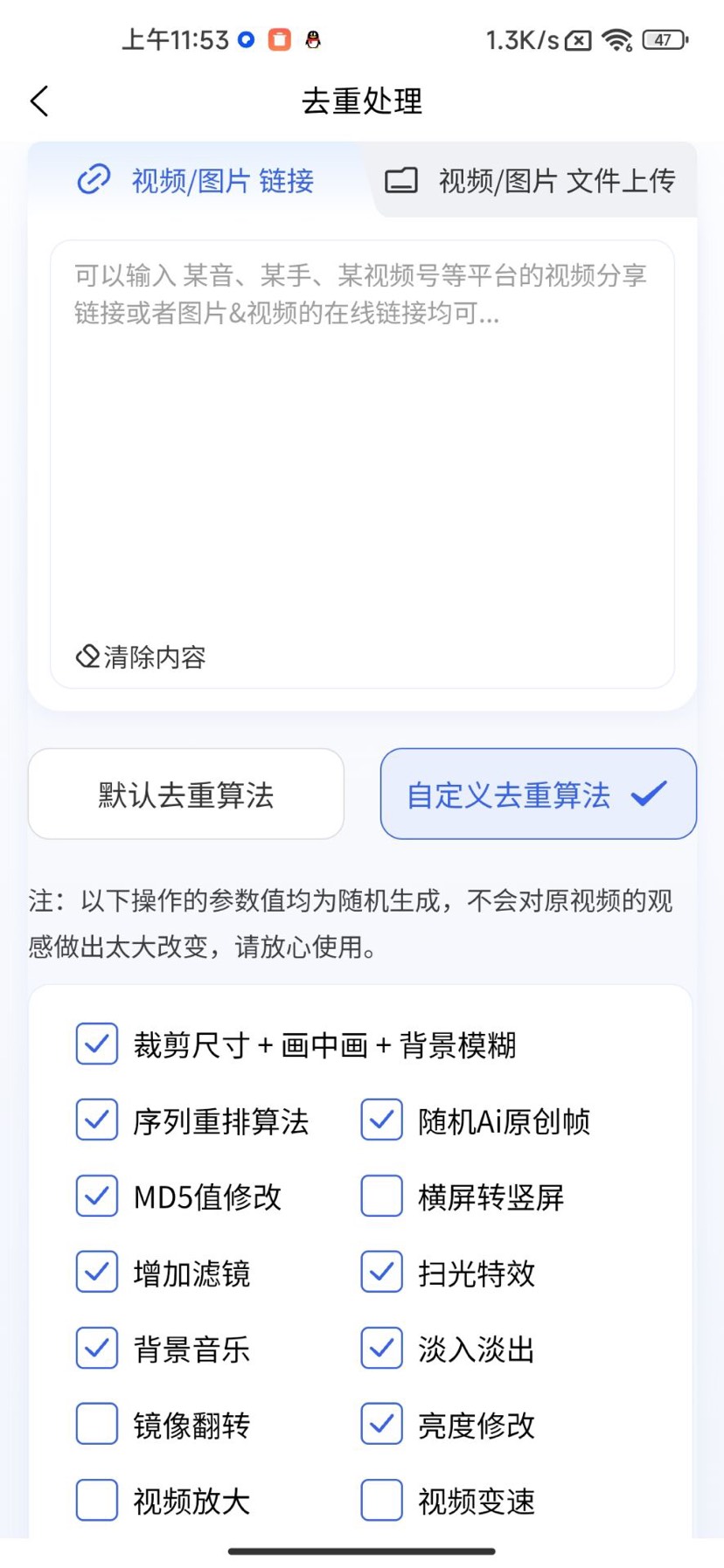Check the 镜像翻转 option
This screenshot has height=1568, width=724.
(97, 1425)
